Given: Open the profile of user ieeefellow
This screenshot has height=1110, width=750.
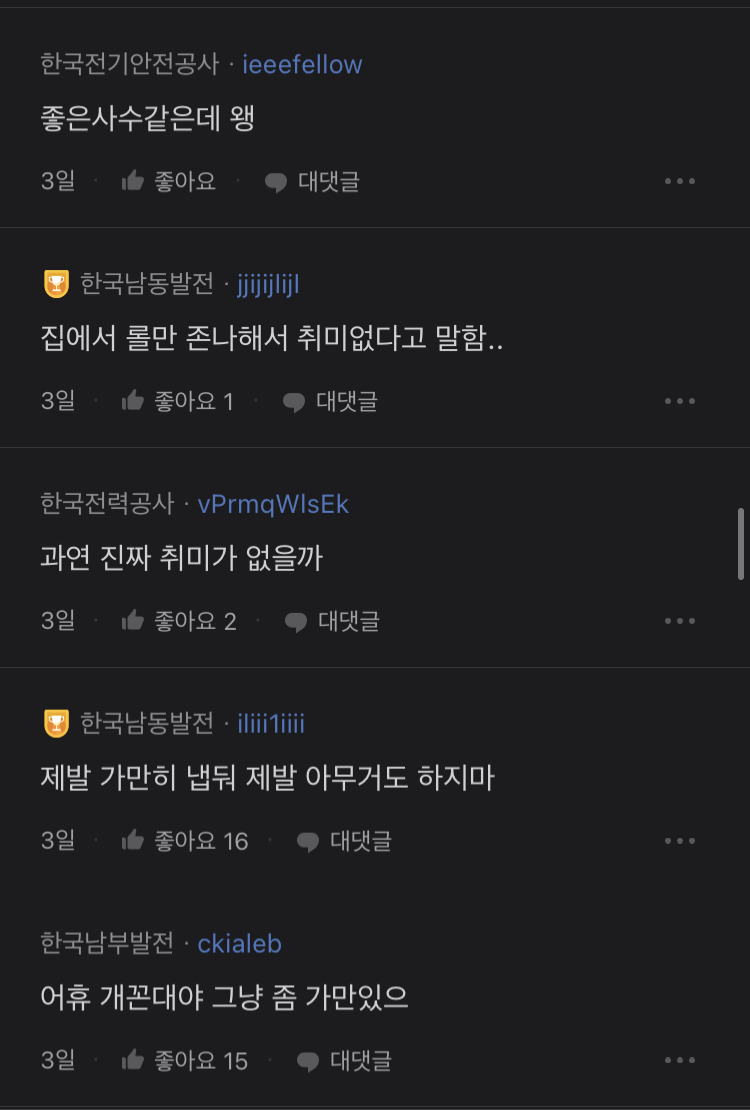Looking at the screenshot, I should tap(302, 65).
